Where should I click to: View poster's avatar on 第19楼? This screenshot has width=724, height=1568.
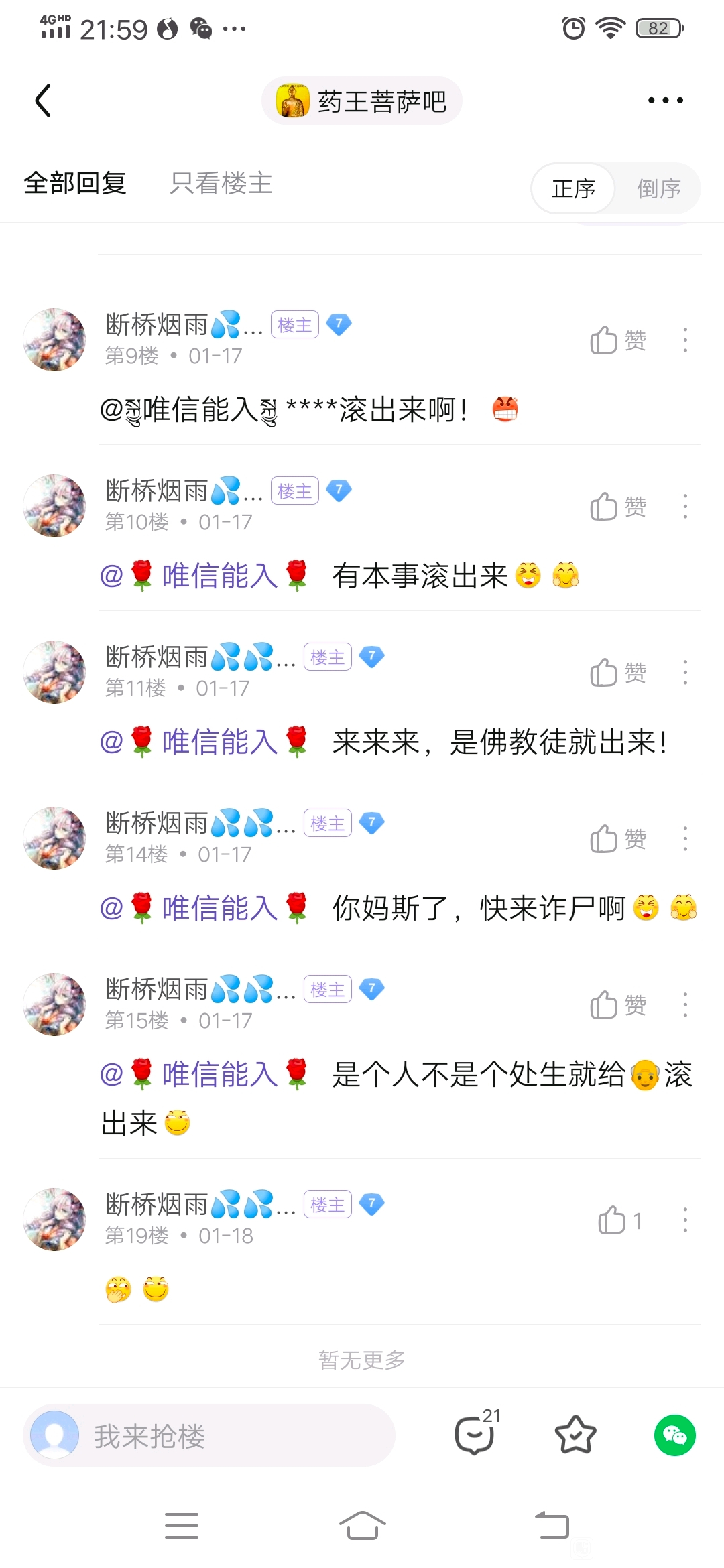54,1220
